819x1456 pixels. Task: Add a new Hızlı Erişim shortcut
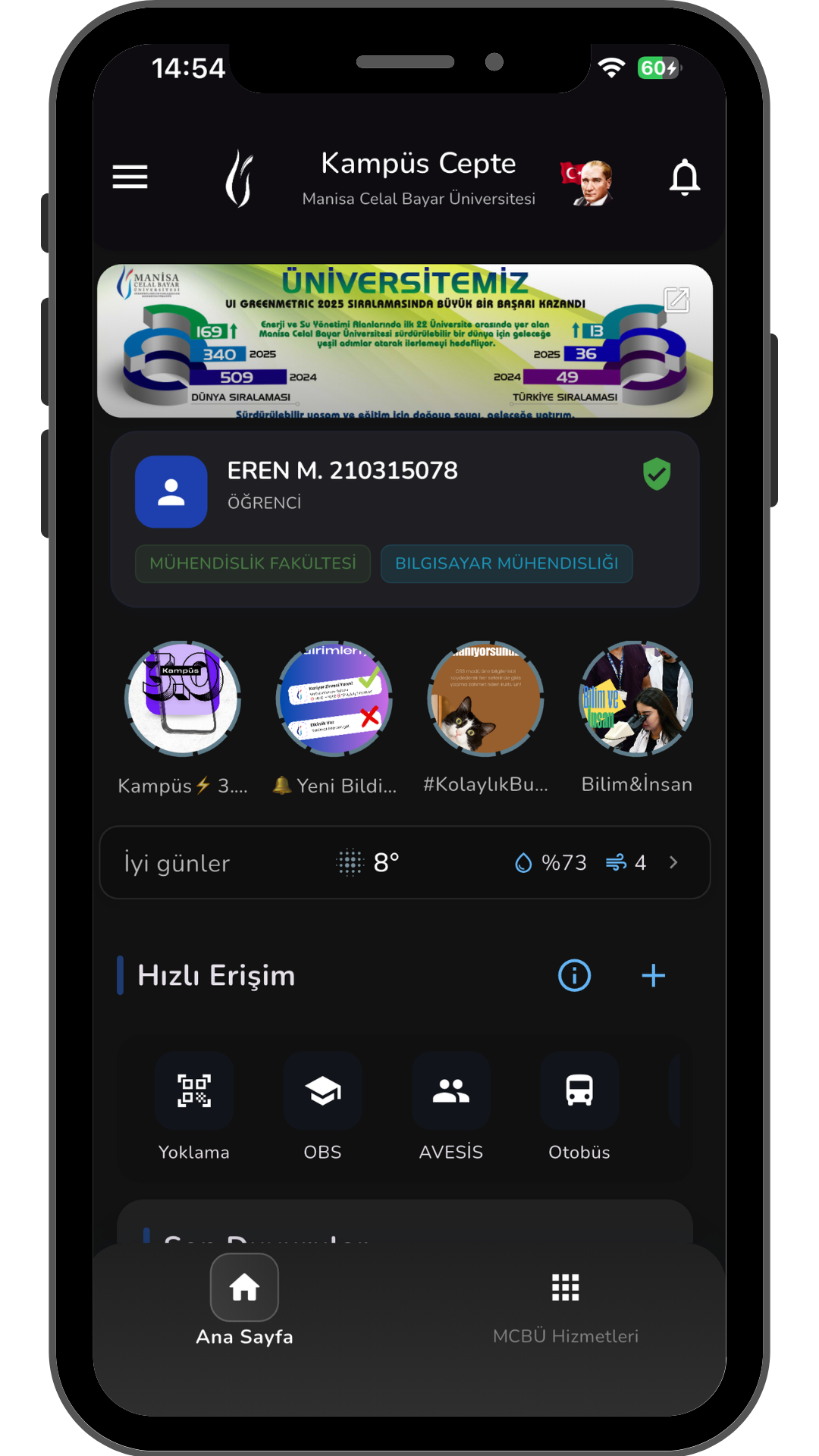pyautogui.click(x=653, y=975)
